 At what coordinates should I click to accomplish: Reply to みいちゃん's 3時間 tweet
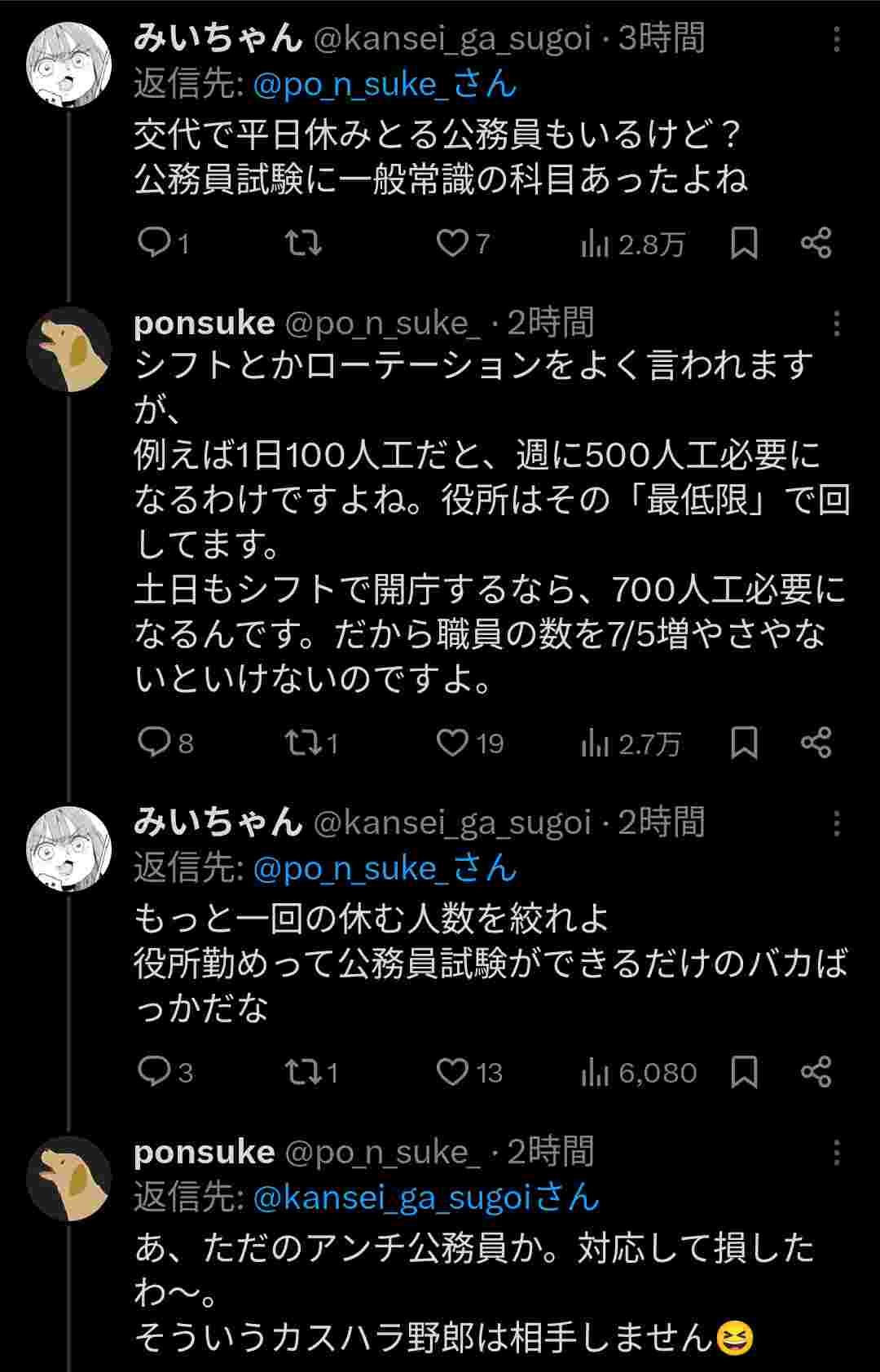152,243
